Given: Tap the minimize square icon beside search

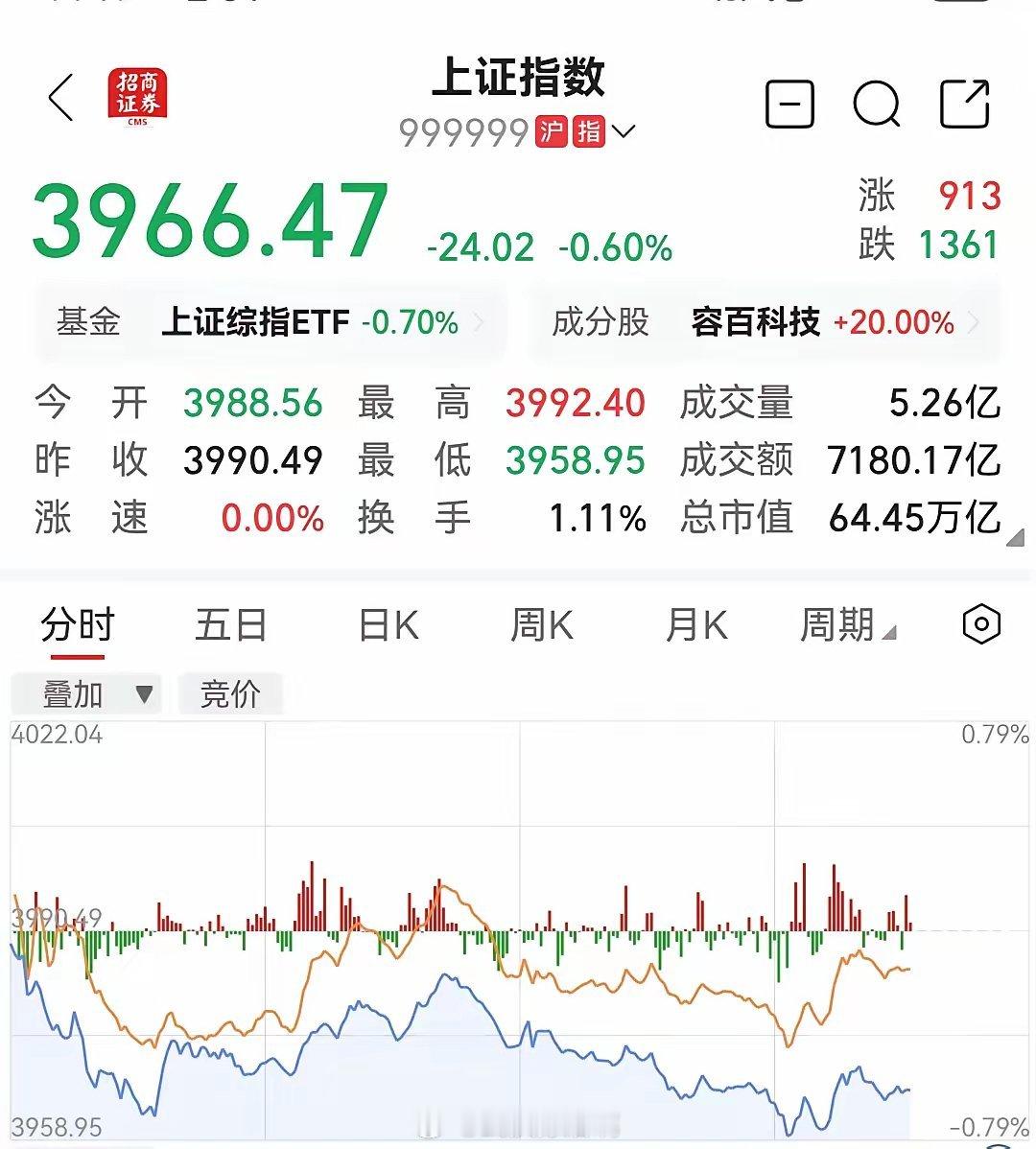Looking at the screenshot, I should [x=790, y=106].
